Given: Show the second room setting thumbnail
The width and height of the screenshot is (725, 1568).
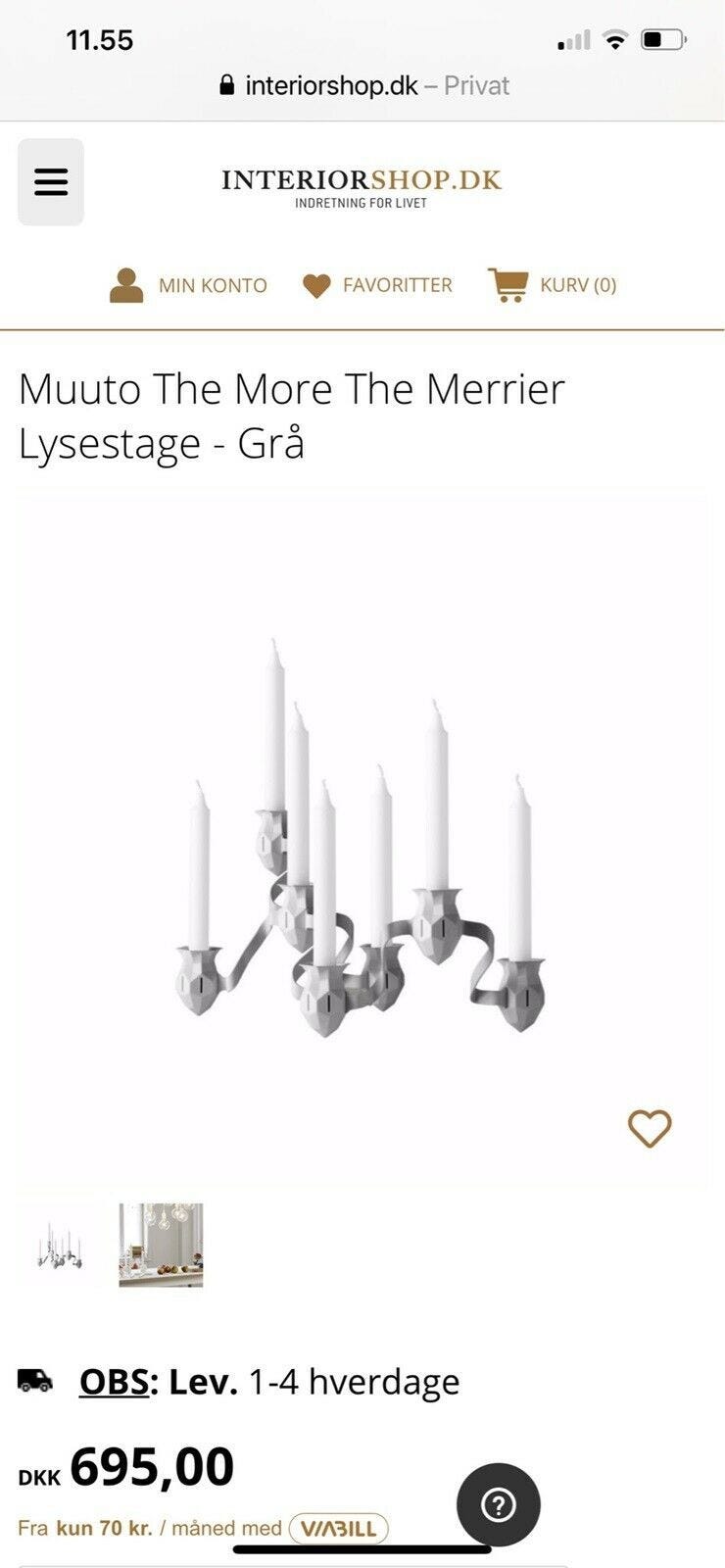Looking at the screenshot, I should click(161, 1246).
